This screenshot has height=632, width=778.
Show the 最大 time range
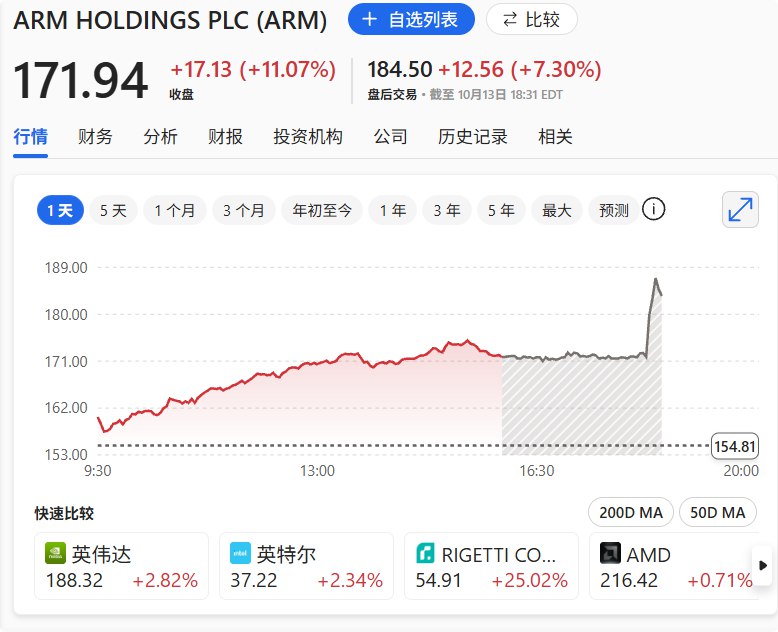(x=556, y=210)
